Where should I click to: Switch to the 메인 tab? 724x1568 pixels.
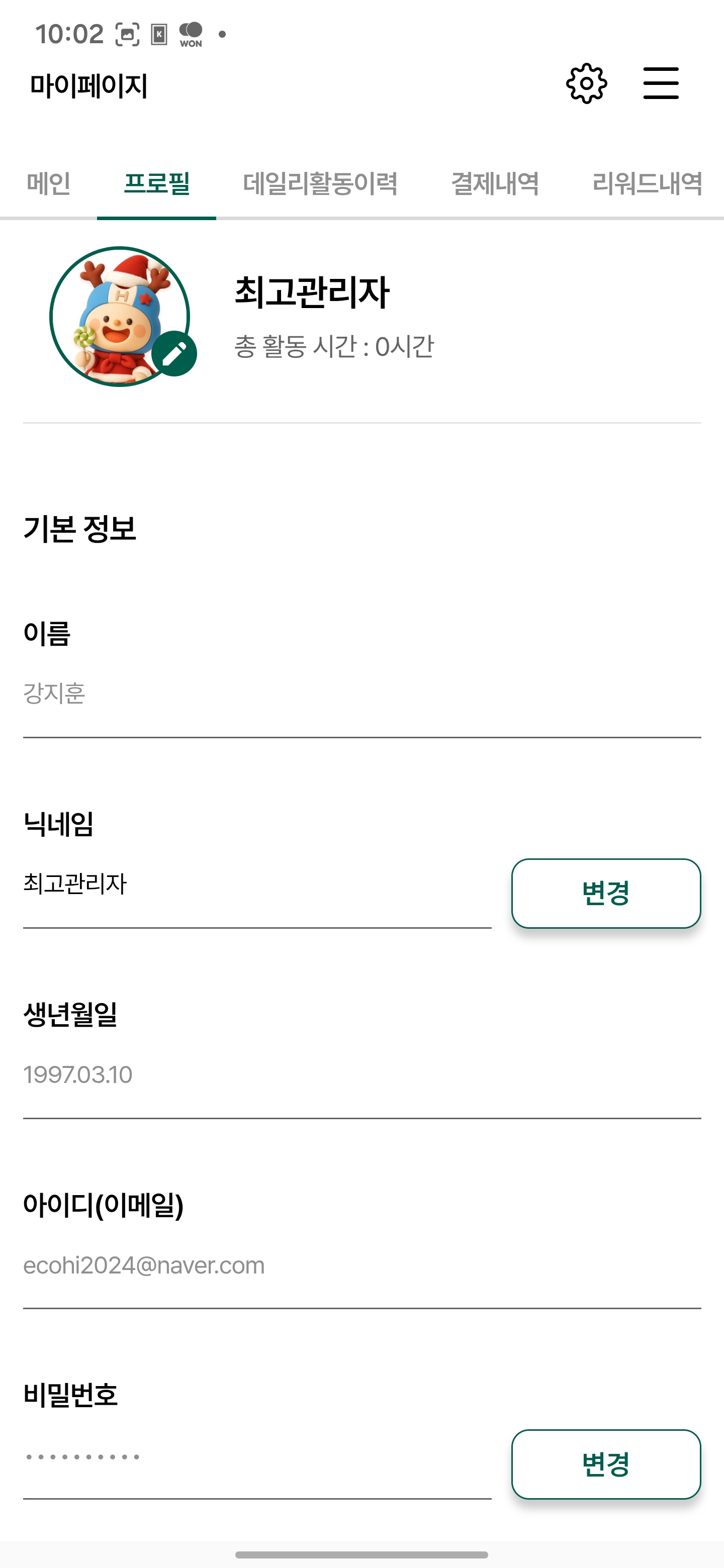coord(49,183)
